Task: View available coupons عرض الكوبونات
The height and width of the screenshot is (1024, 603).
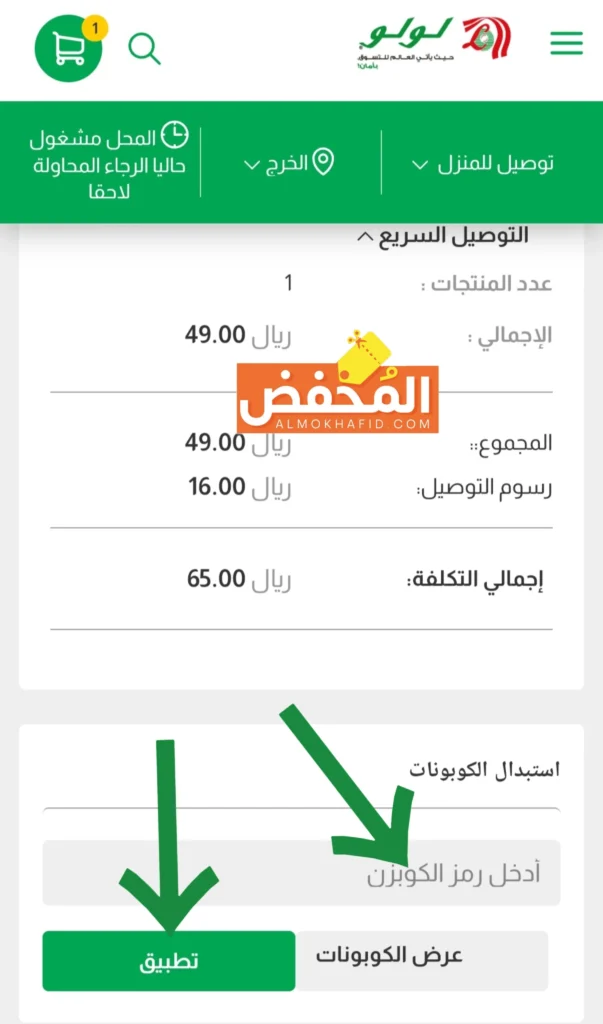Action: pyautogui.click(x=420, y=956)
